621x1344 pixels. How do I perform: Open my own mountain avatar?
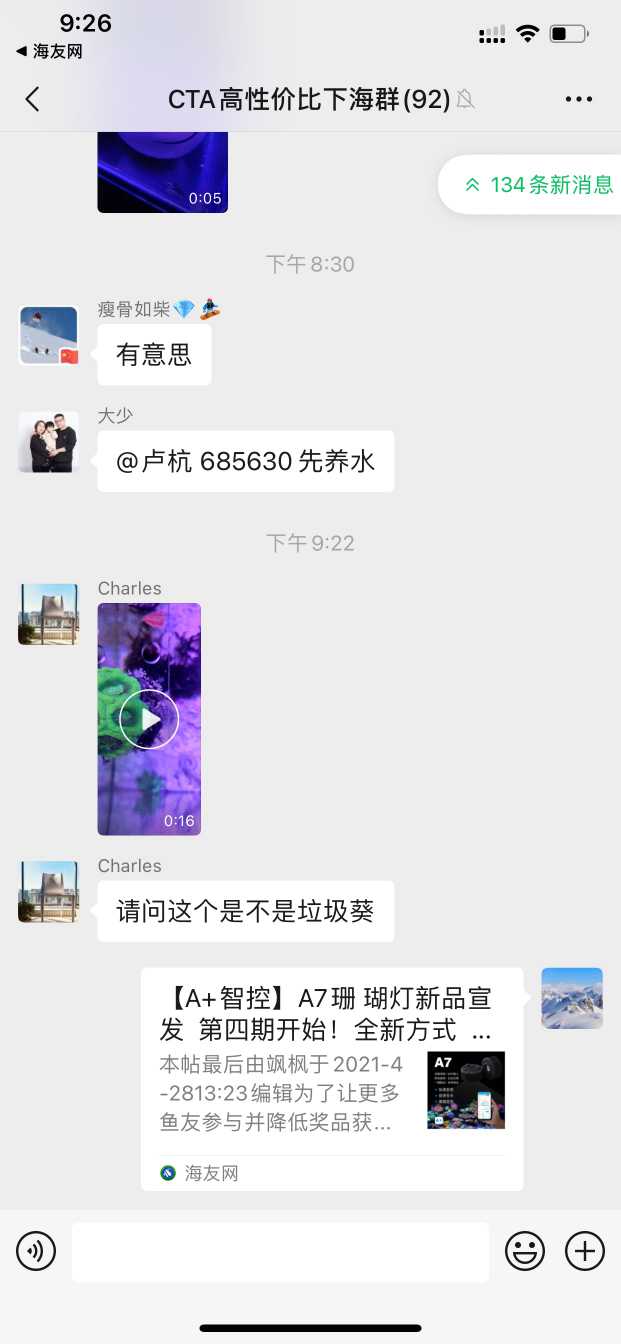click(572, 998)
